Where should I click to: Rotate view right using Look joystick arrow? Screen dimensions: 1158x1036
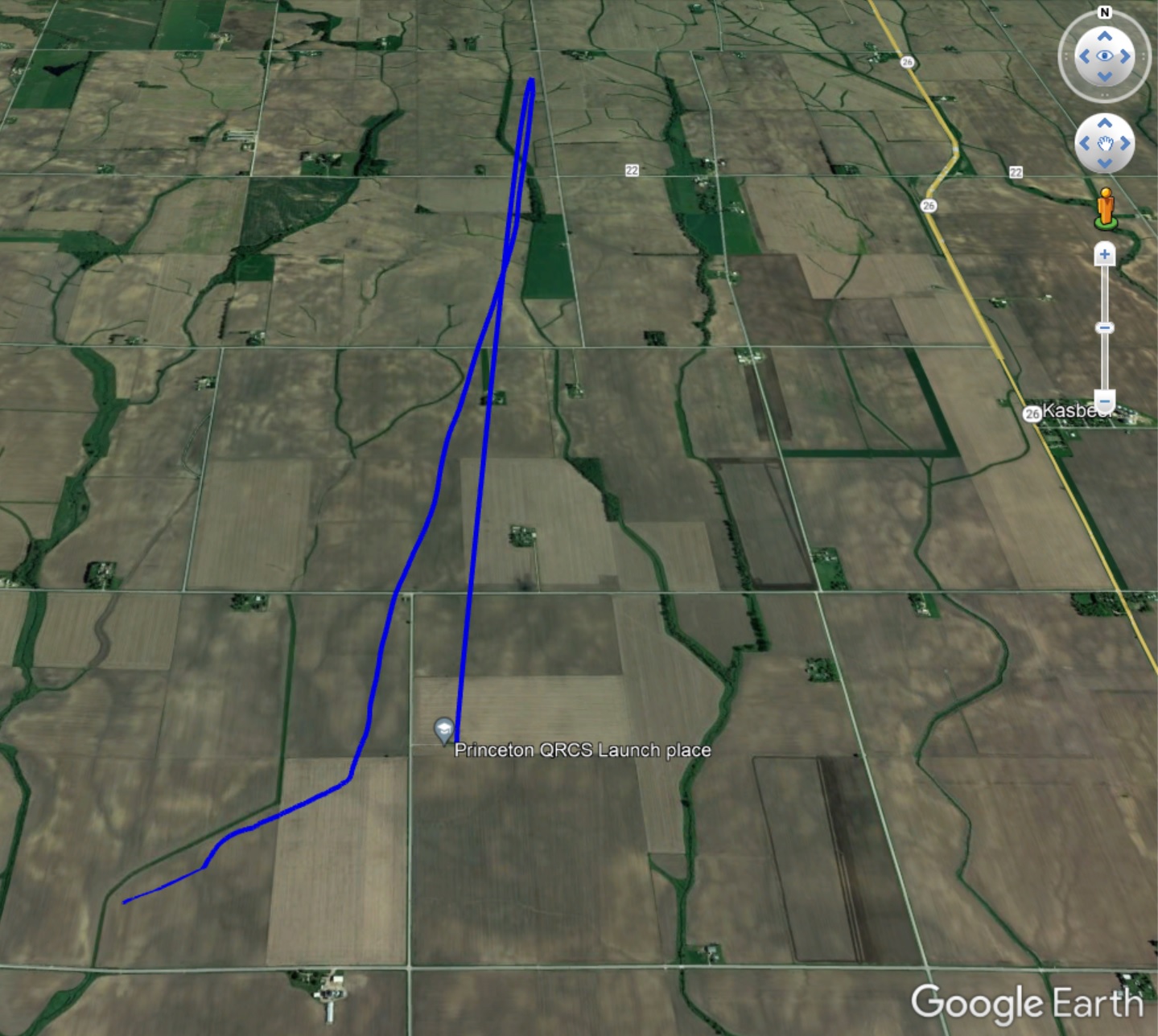pos(1125,56)
